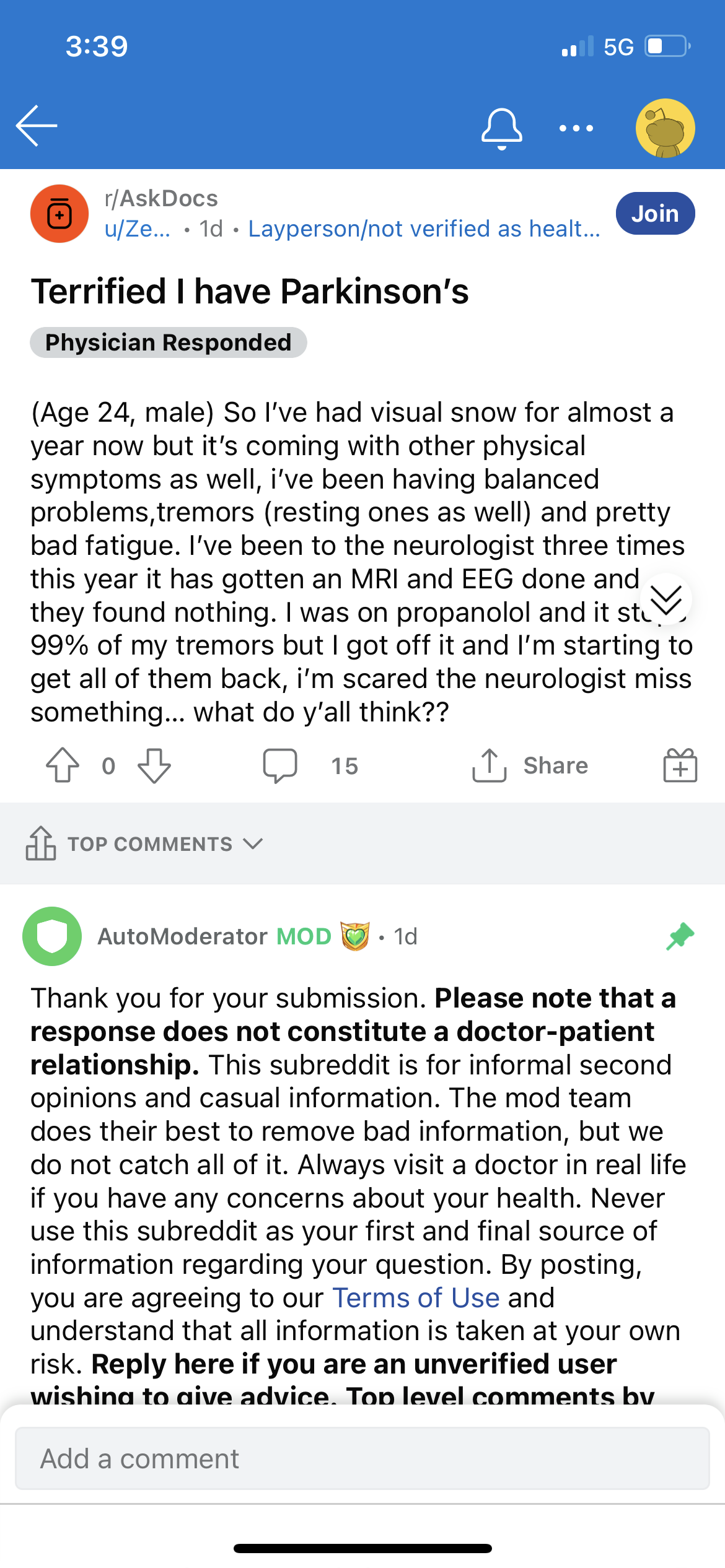View the poster's u/Ze... profile
Screen dimensions: 725x1568
pyautogui.click(x=138, y=229)
